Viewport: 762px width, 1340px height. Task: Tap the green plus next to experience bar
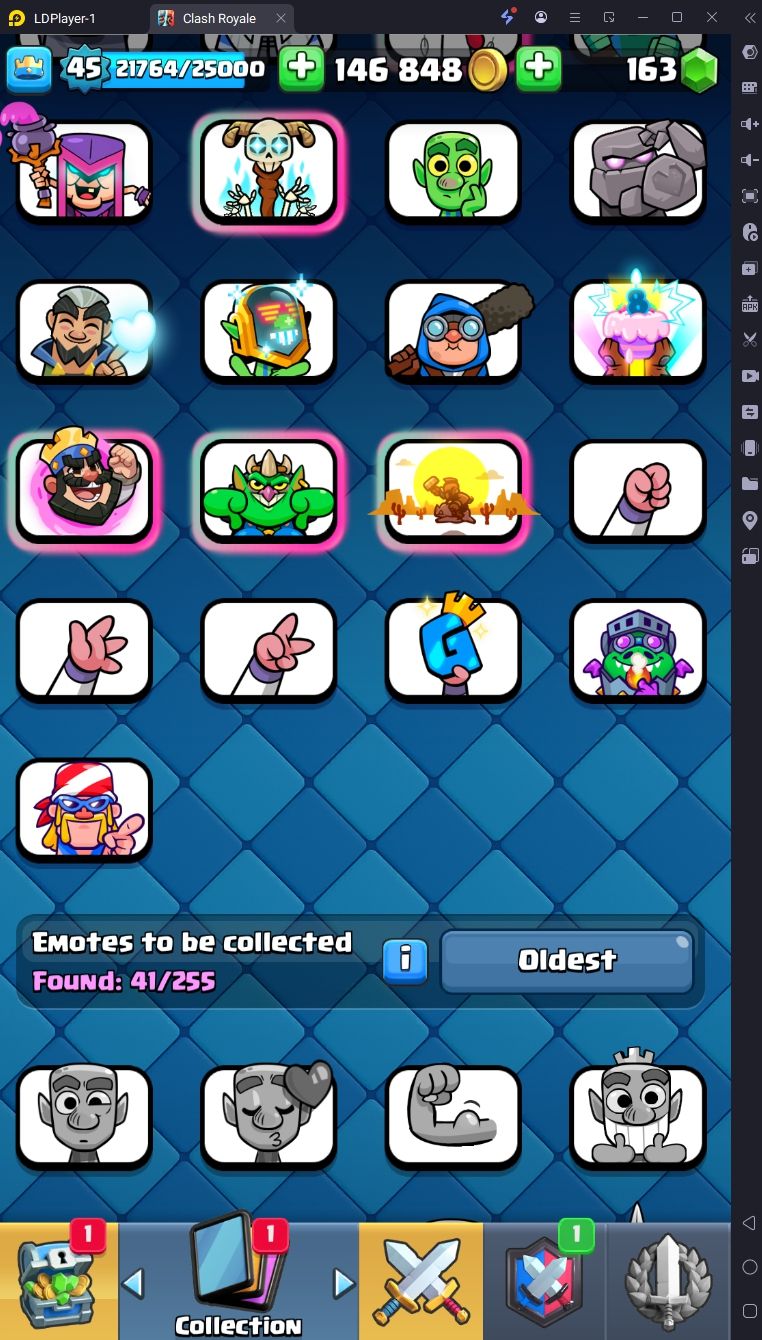301,69
